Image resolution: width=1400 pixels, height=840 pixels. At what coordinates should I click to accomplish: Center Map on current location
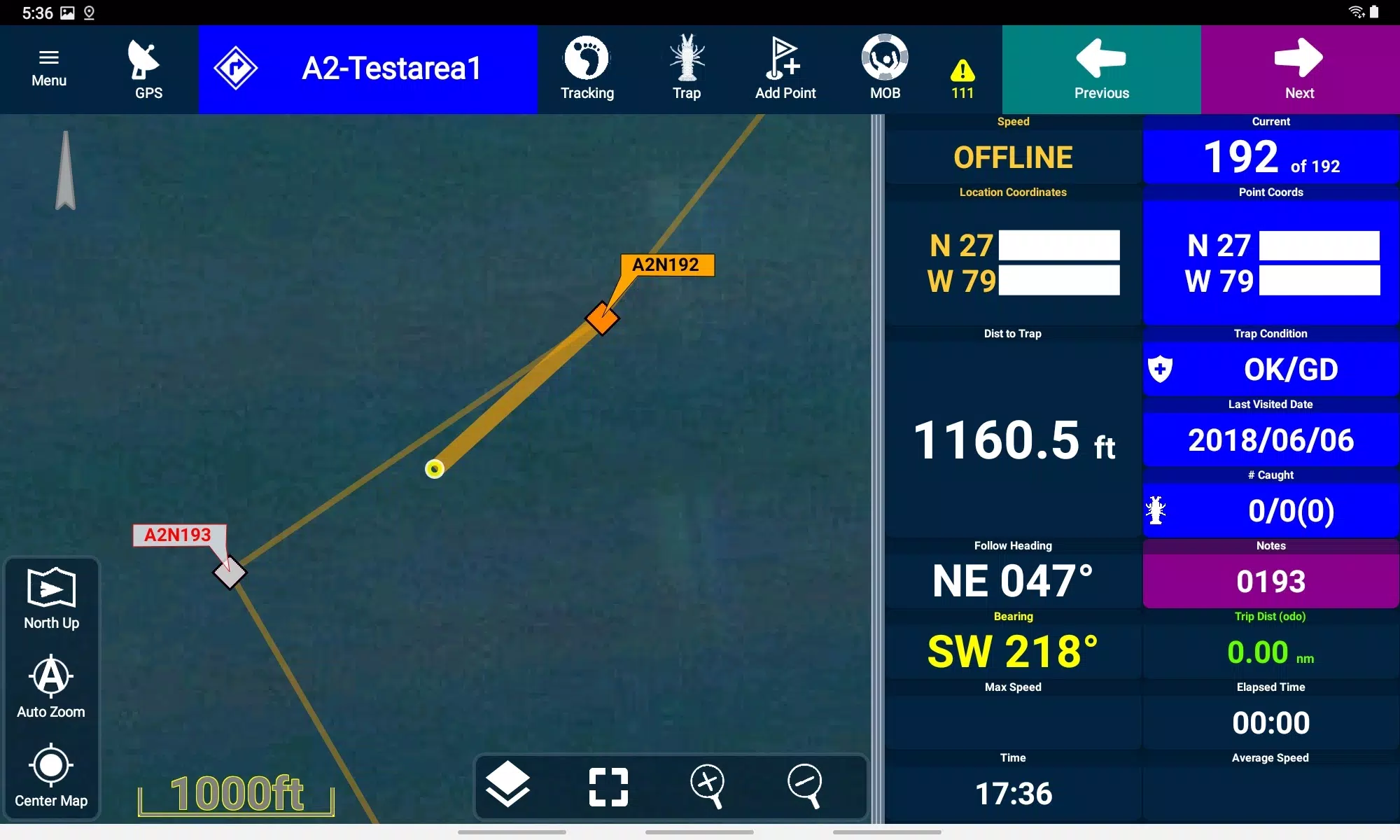(x=51, y=776)
